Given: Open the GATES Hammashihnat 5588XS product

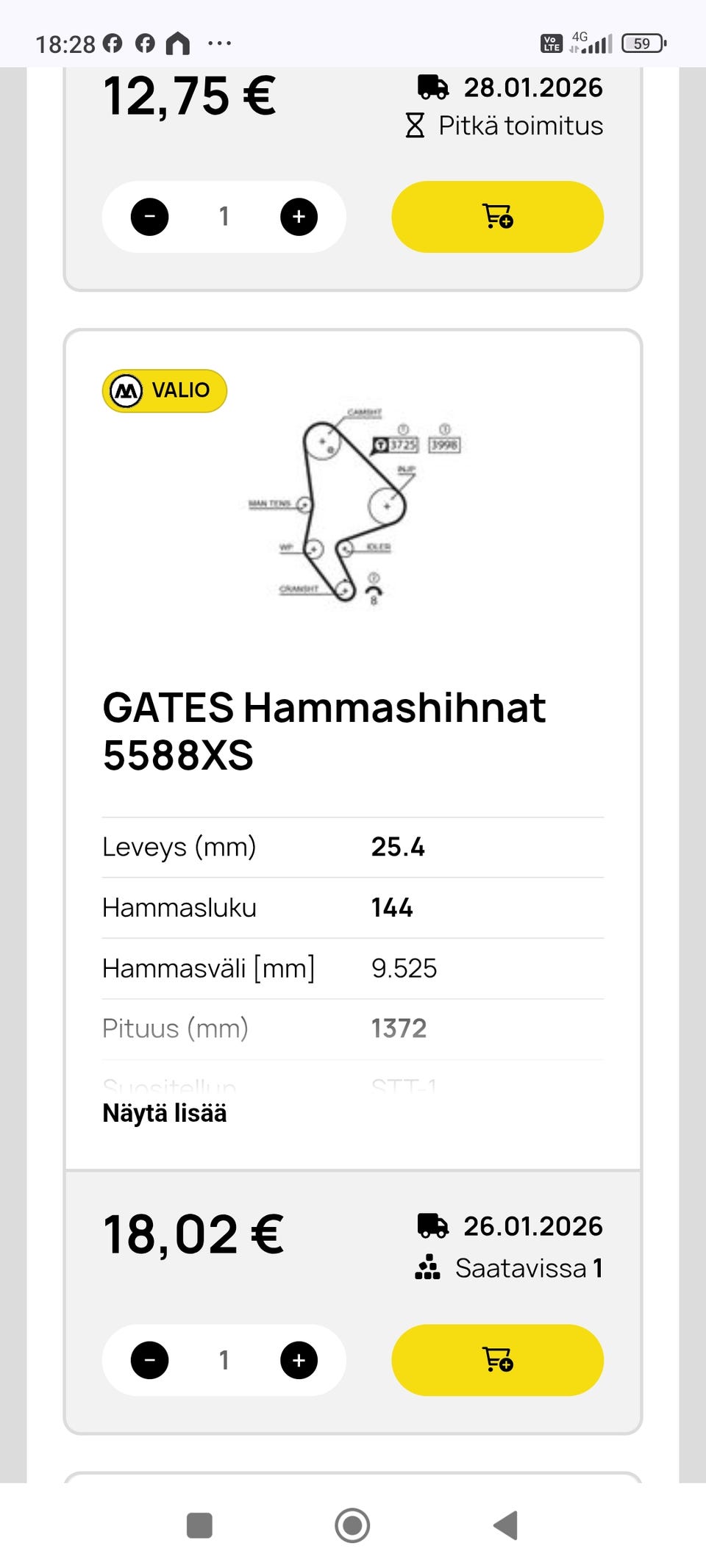Looking at the screenshot, I should (324, 731).
